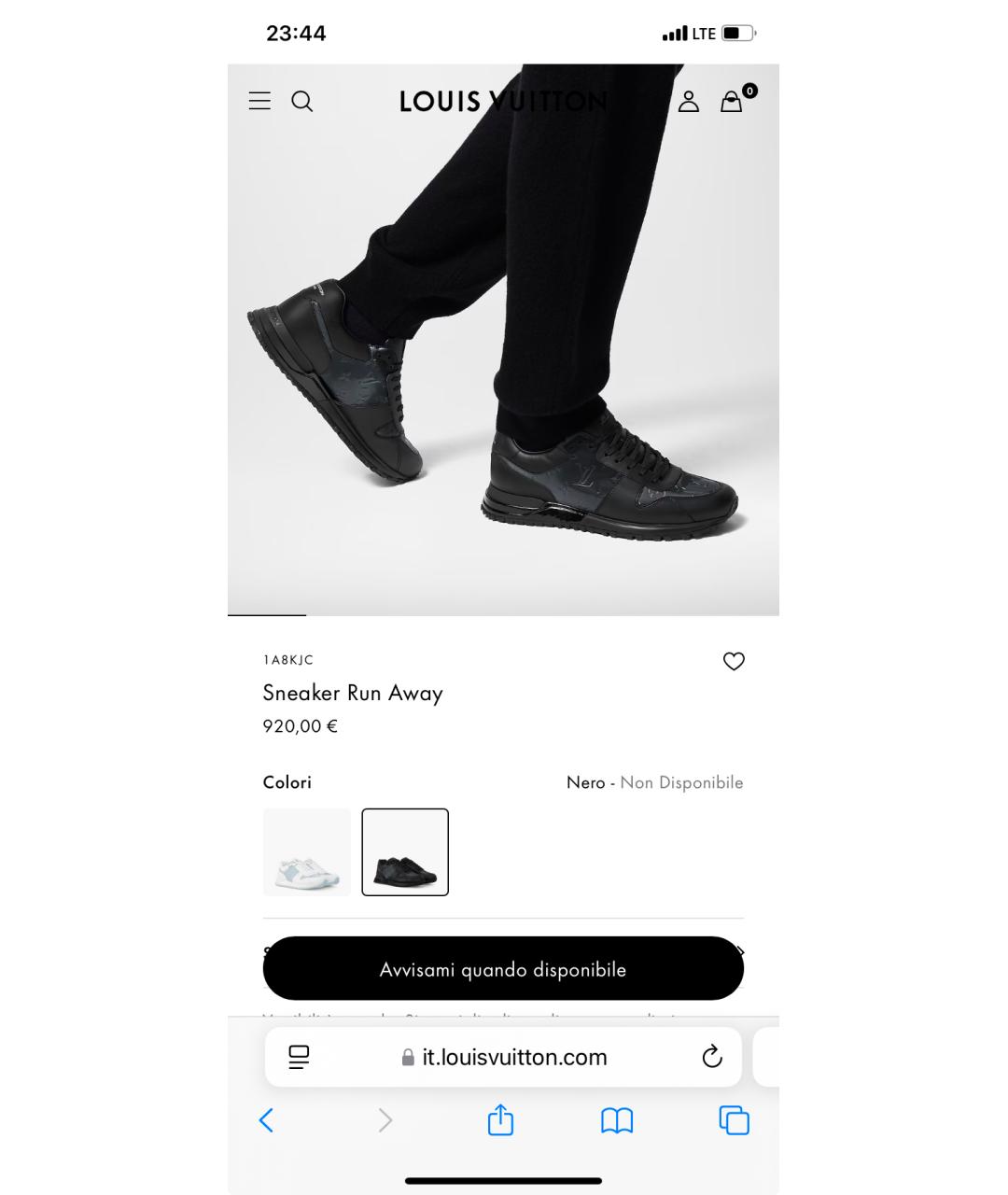The width and height of the screenshot is (1008, 1195).
Task: Open Safari bookmarks
Action: click(617, 1120)
